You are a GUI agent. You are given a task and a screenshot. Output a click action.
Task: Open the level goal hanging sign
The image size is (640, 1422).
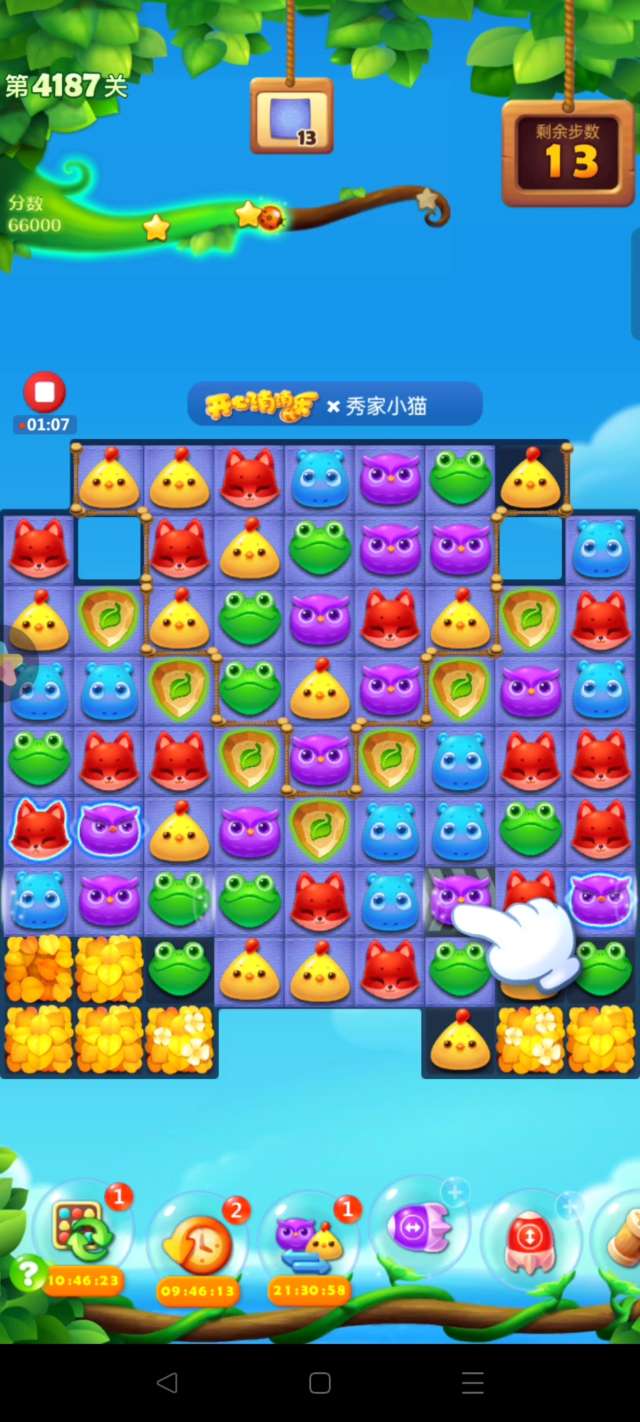point(291,117)
